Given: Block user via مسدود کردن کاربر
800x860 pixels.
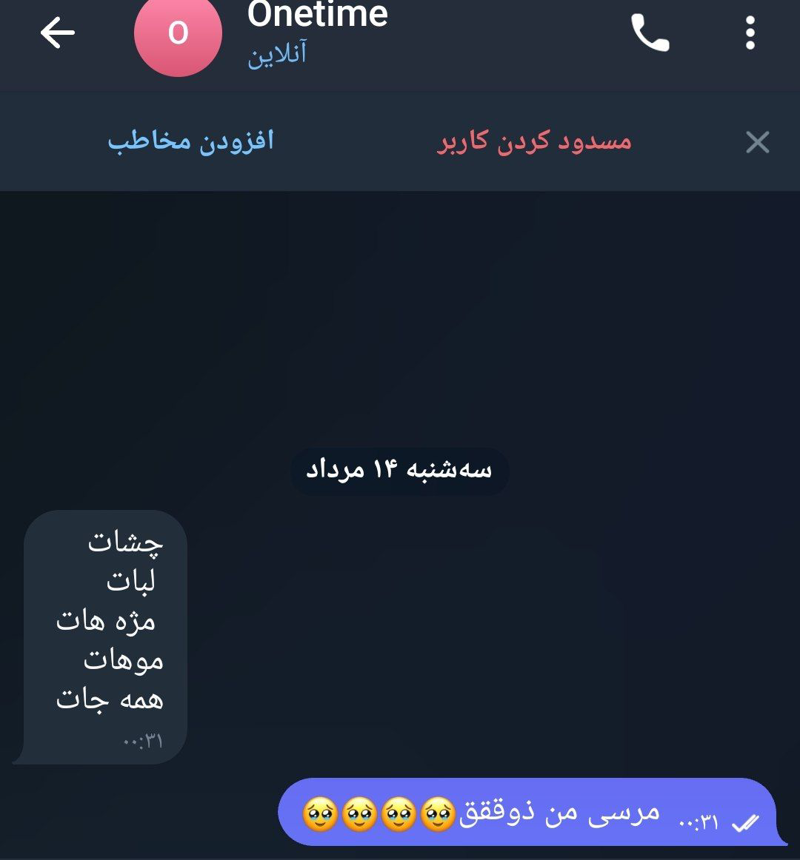Looking at the screenshot, I should coord(535,141).
